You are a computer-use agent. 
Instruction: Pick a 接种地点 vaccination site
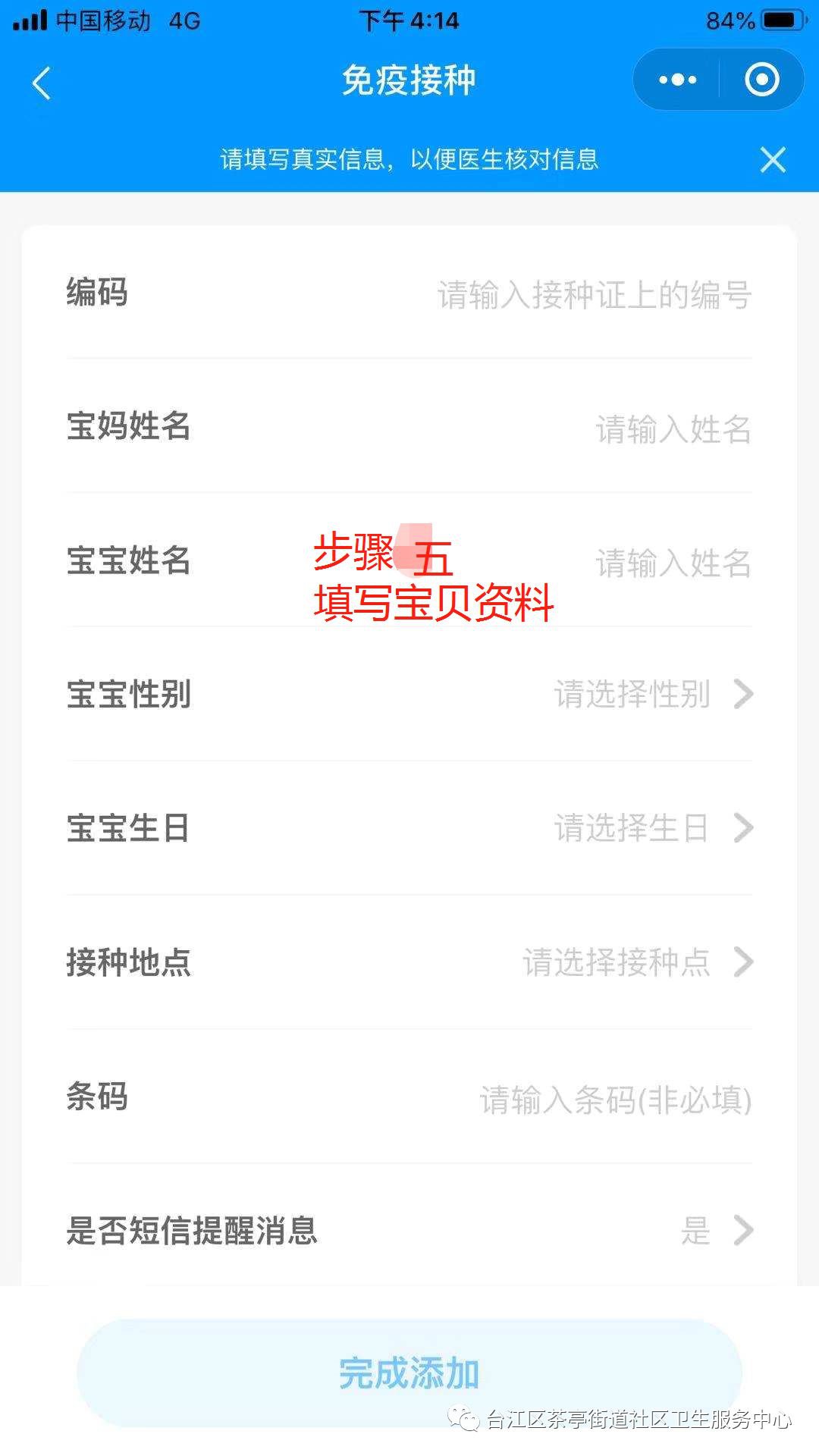pyautogui.click(x=637, y=962)
